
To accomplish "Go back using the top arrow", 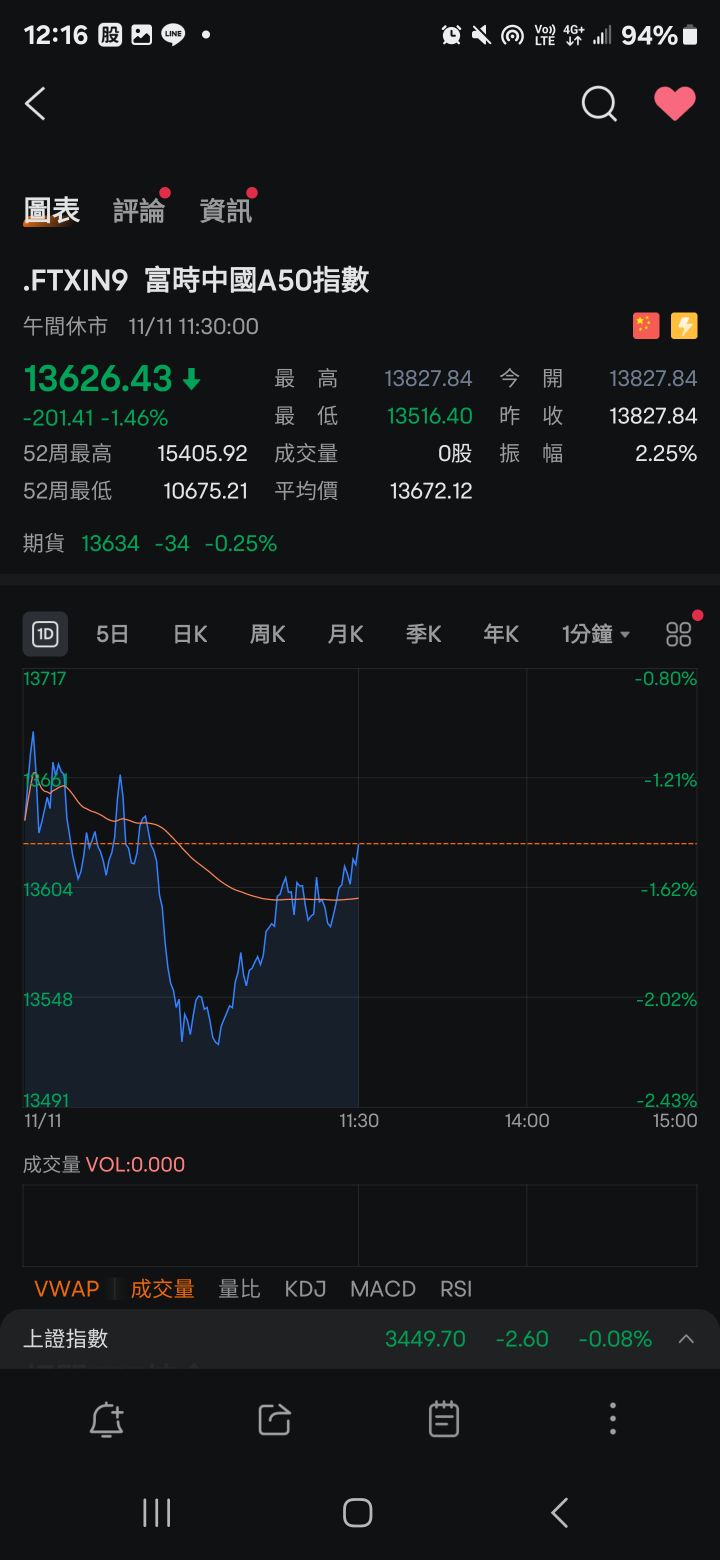I will (x=36, y=104).
